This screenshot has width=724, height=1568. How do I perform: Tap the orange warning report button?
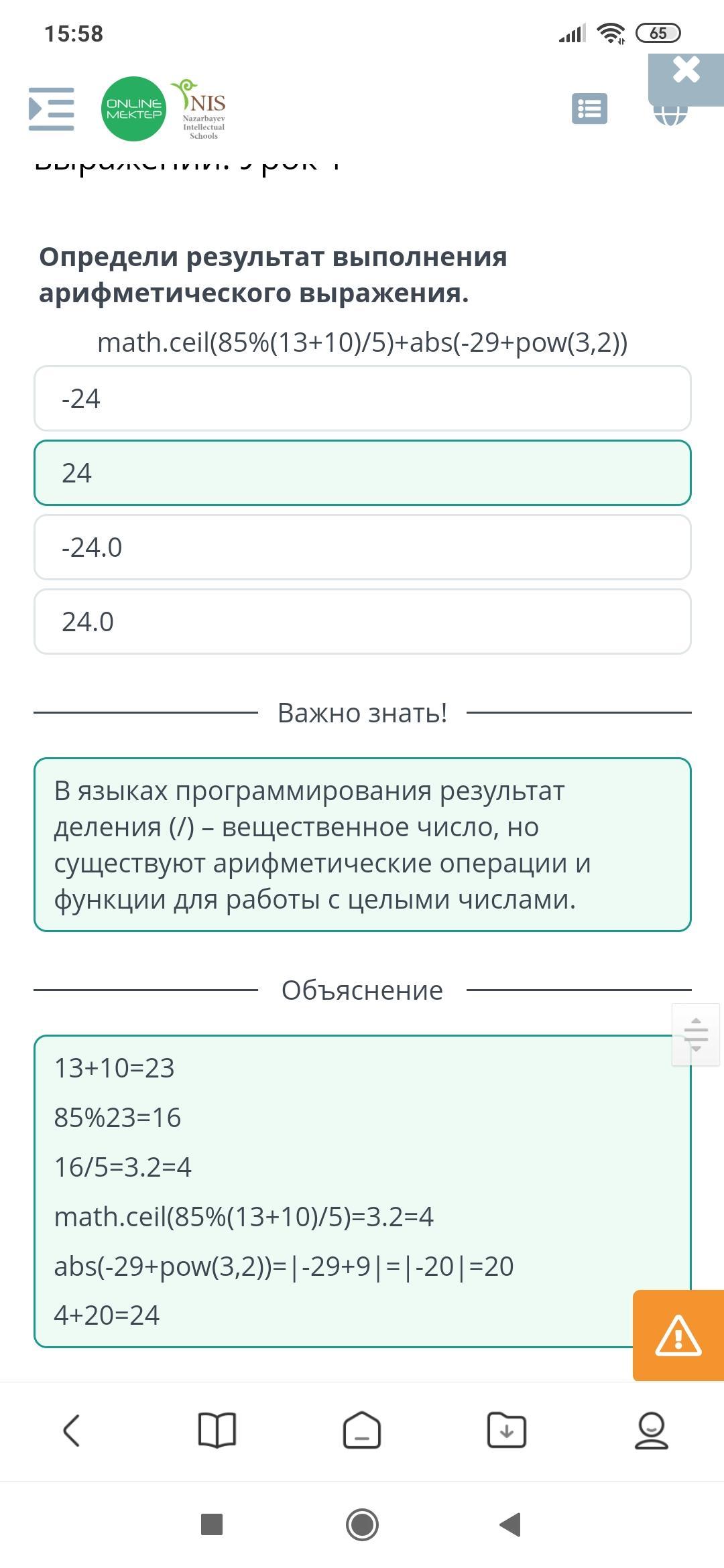pos(678,1335)
